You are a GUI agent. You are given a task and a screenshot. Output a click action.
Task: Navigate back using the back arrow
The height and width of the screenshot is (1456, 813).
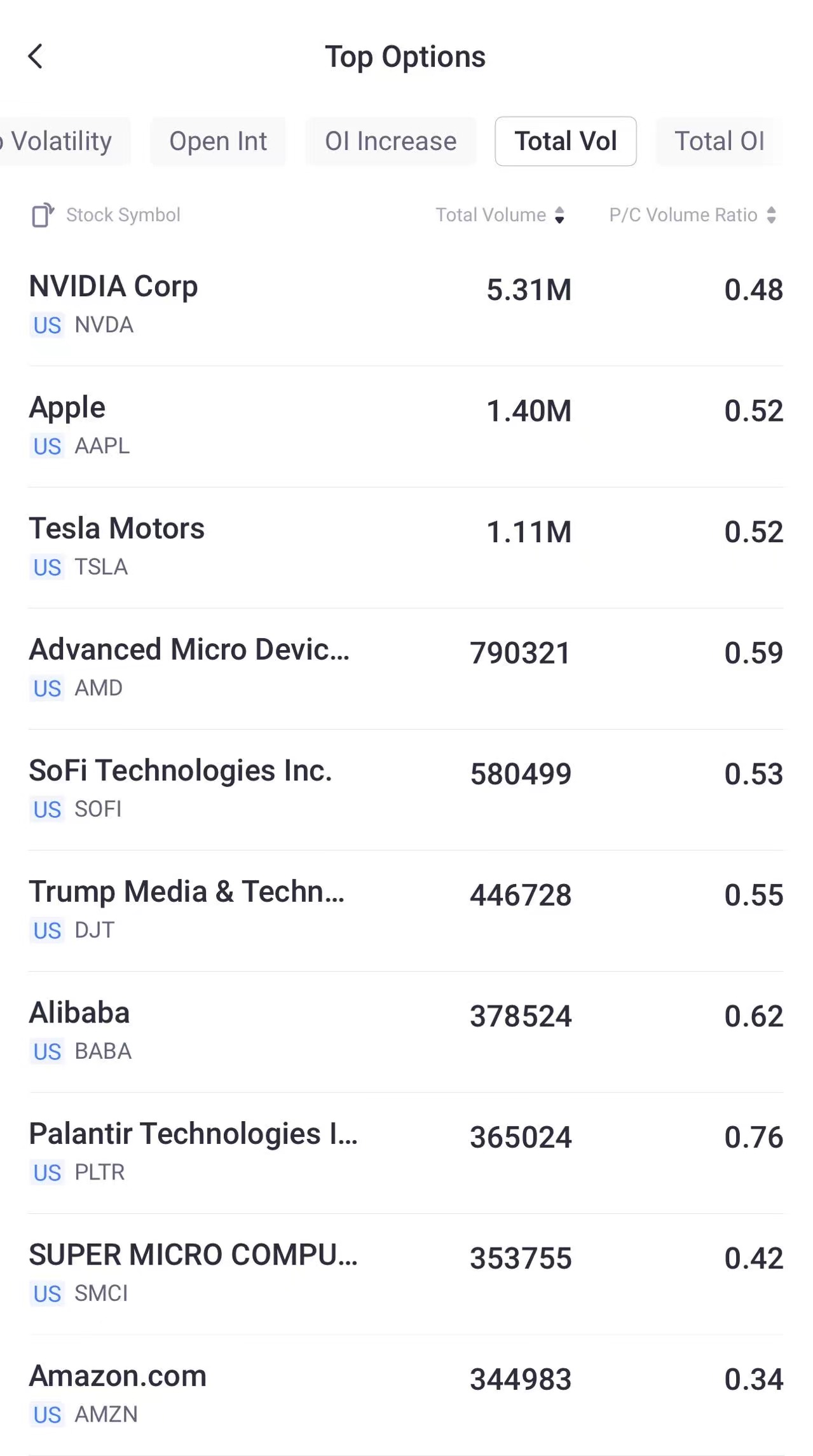[36, 56]
